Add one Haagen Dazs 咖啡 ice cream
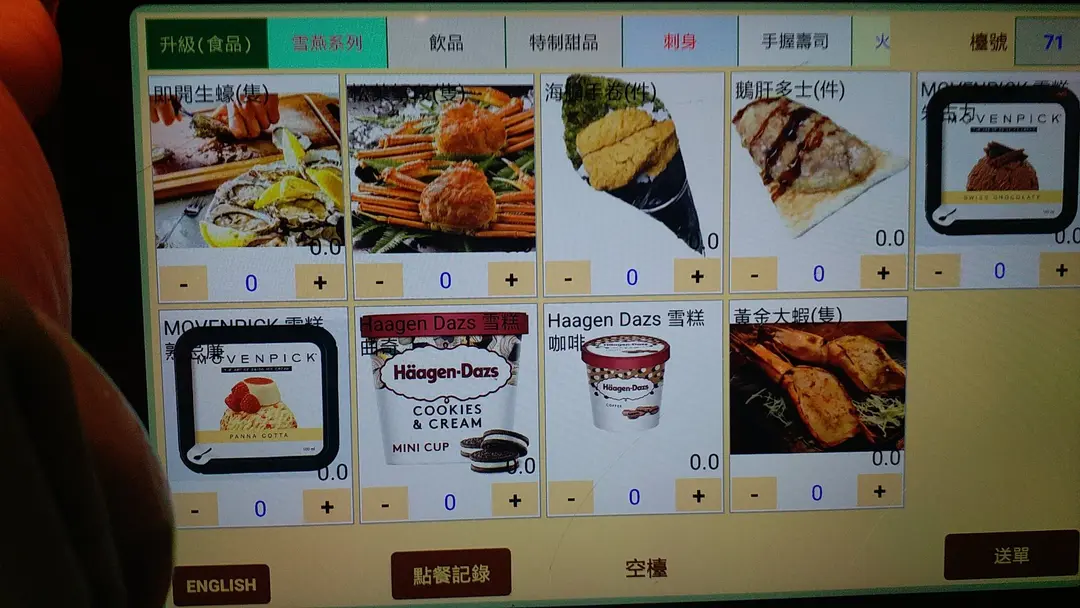This screenshot has height=608, width=1080. (698, 495)
